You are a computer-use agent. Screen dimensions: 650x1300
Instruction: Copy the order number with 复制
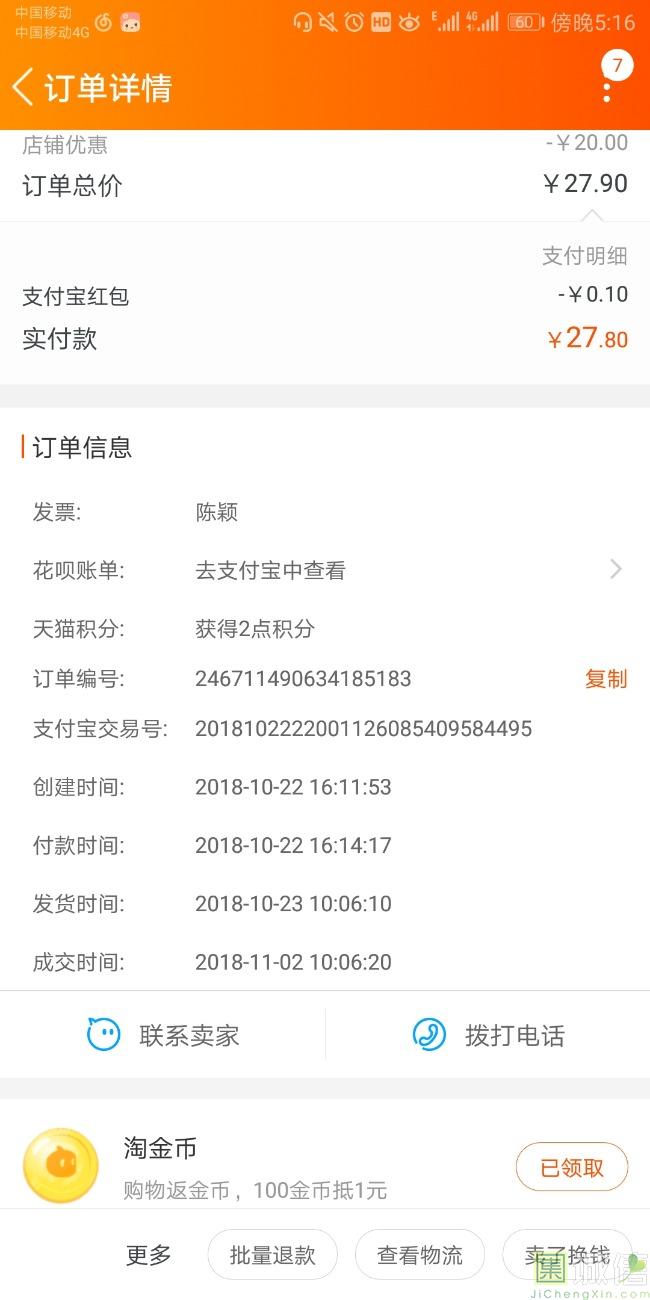click(606, 679)
